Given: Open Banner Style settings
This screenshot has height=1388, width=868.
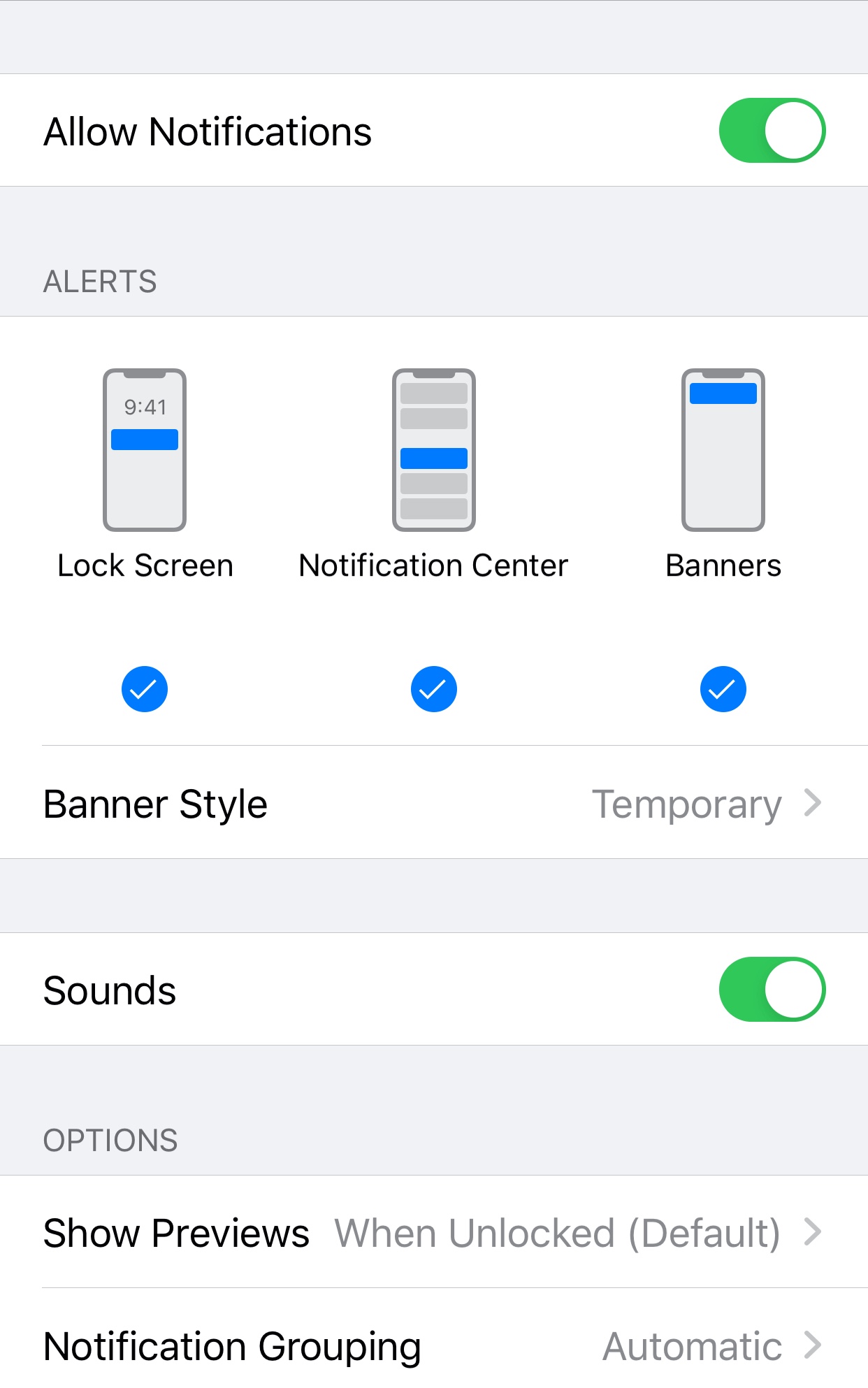Looking at the screenshot, I should [433, 804].
